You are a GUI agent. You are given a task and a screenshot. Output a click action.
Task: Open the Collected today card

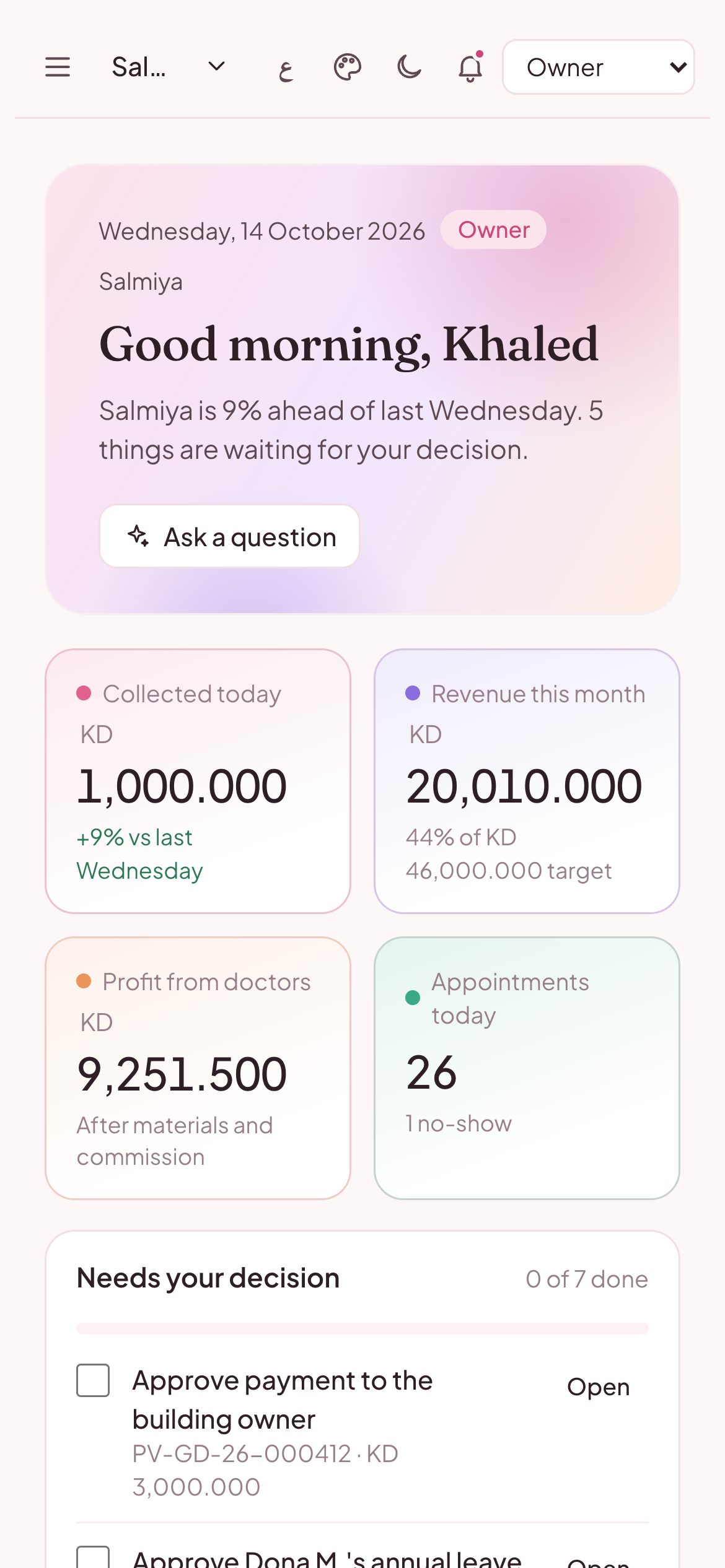tap(198, 781)
